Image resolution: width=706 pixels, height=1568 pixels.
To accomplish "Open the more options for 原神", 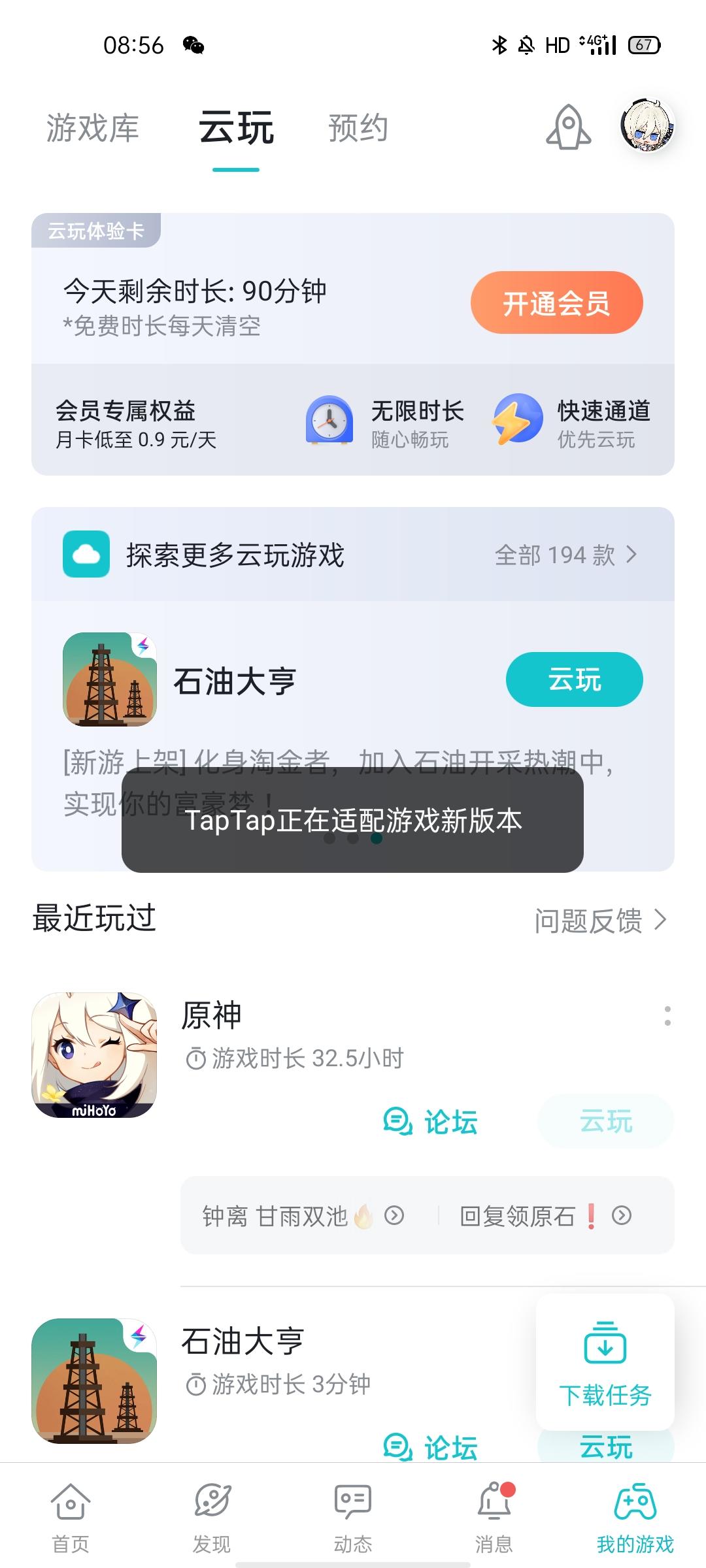I will click(667, 1016).
